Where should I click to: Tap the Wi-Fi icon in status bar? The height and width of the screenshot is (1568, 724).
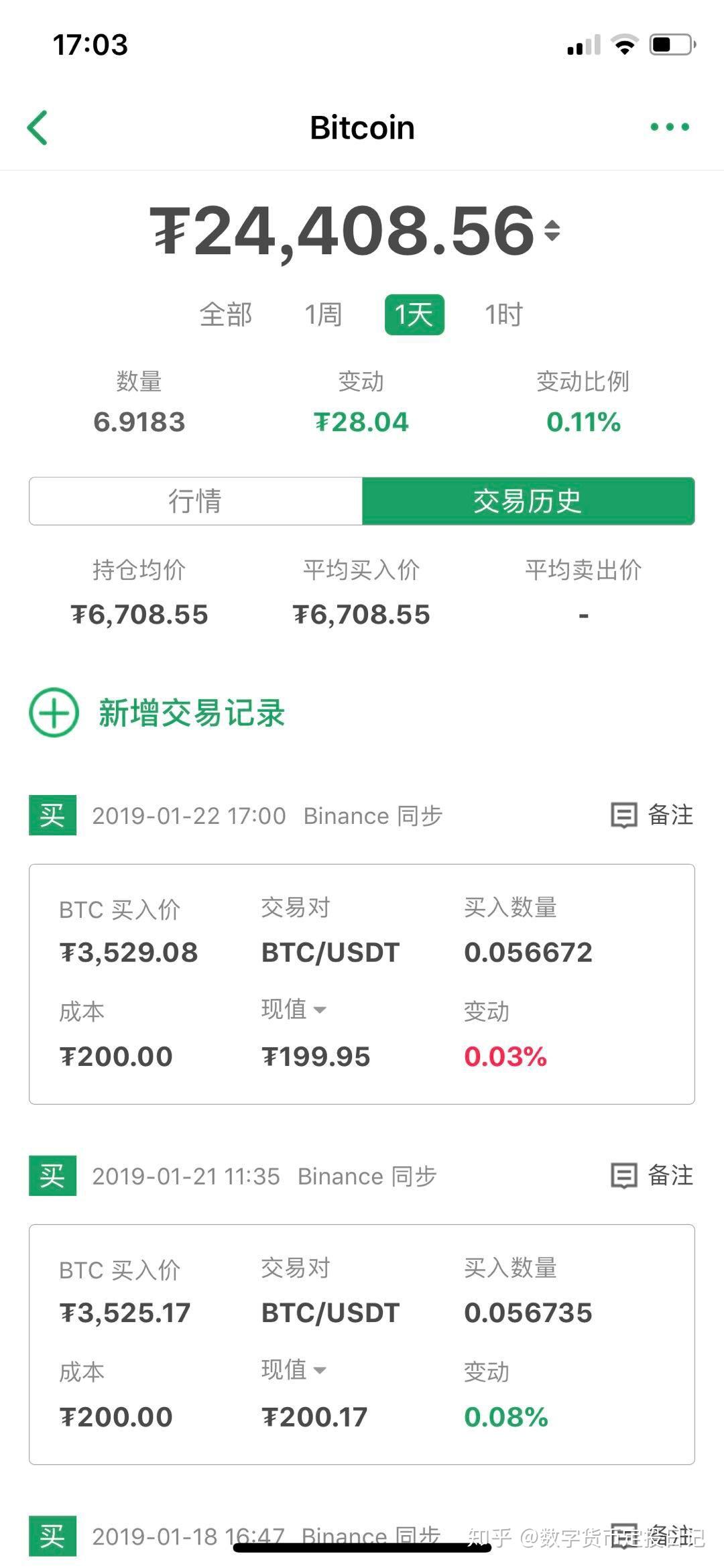tap(625, 44)
